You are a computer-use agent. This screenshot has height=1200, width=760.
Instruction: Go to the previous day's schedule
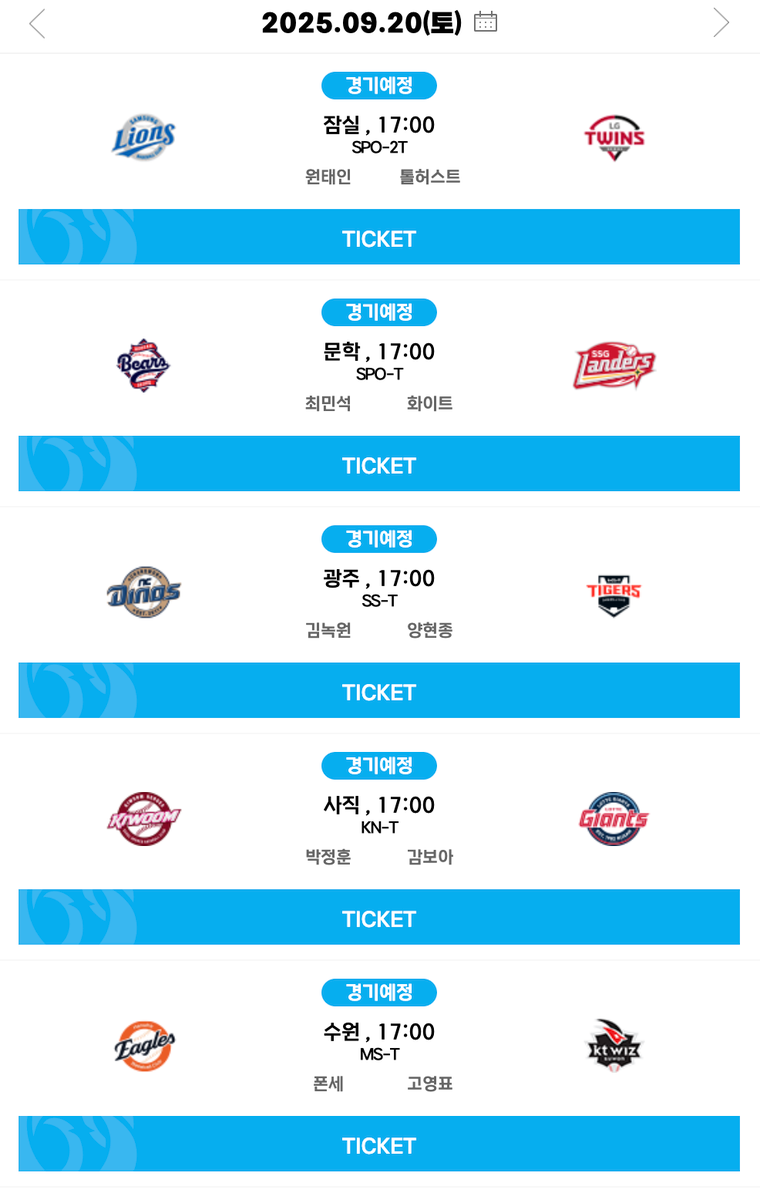[37, 23]
